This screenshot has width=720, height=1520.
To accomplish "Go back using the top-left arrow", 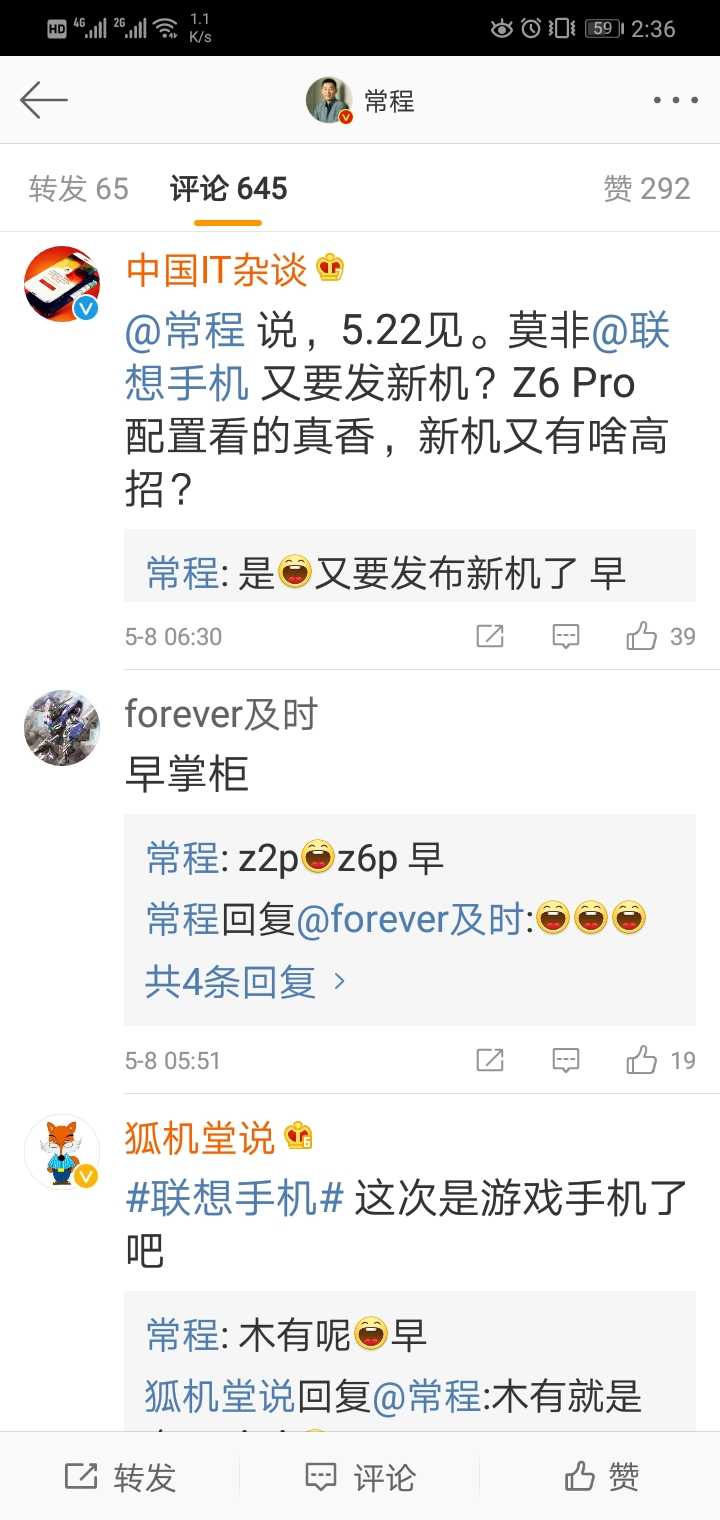I will click(x=44, y=100).
